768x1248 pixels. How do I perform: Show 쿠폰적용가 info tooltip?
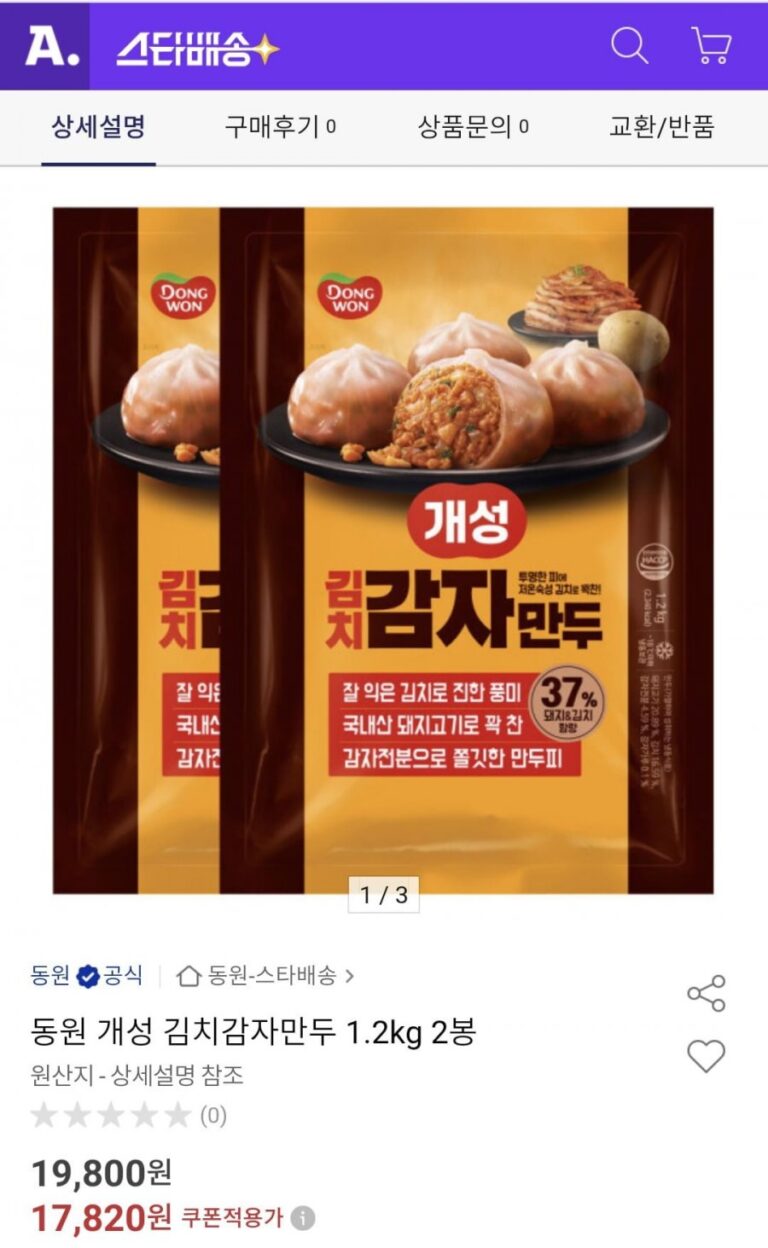pos(303,1218)
